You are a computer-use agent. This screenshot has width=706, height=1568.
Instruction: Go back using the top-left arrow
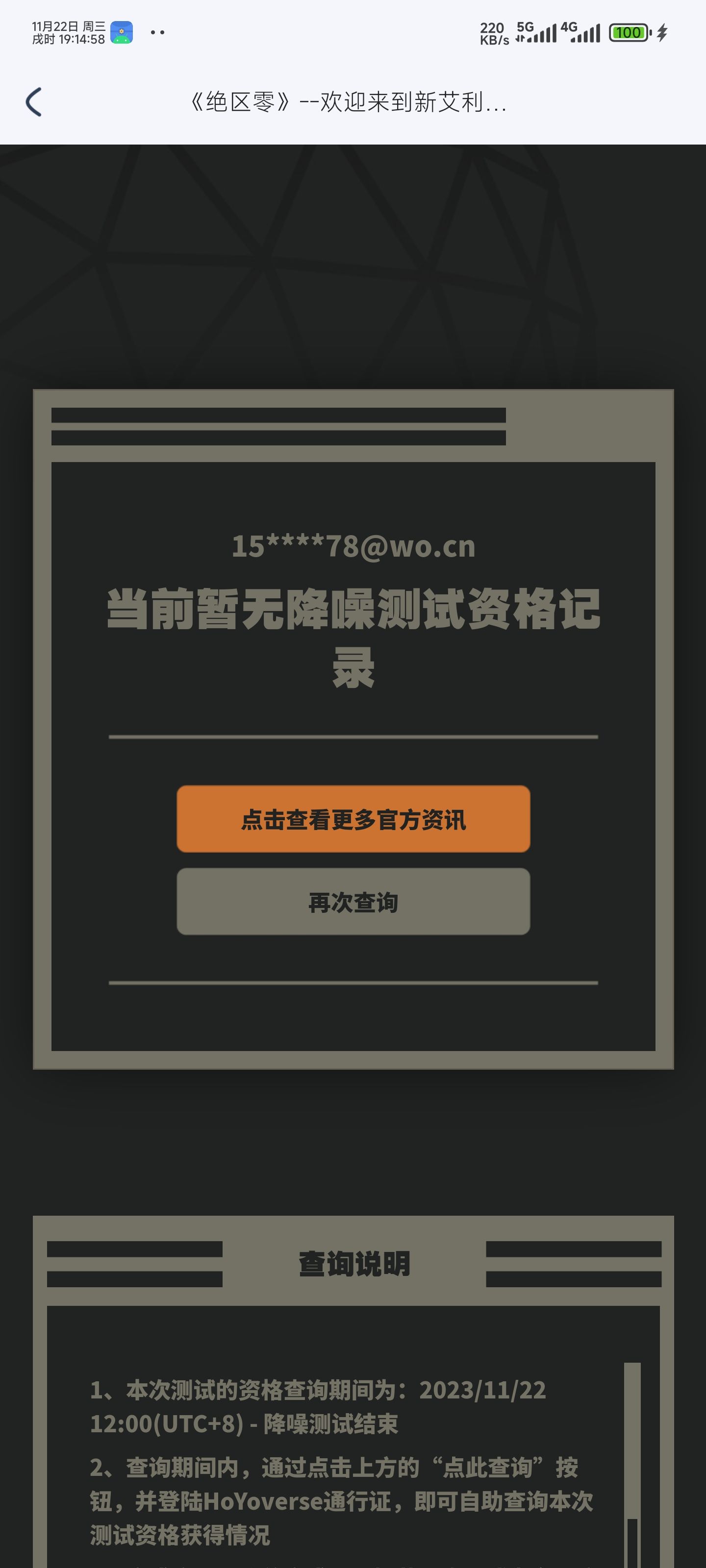click(x=34, y=101)
